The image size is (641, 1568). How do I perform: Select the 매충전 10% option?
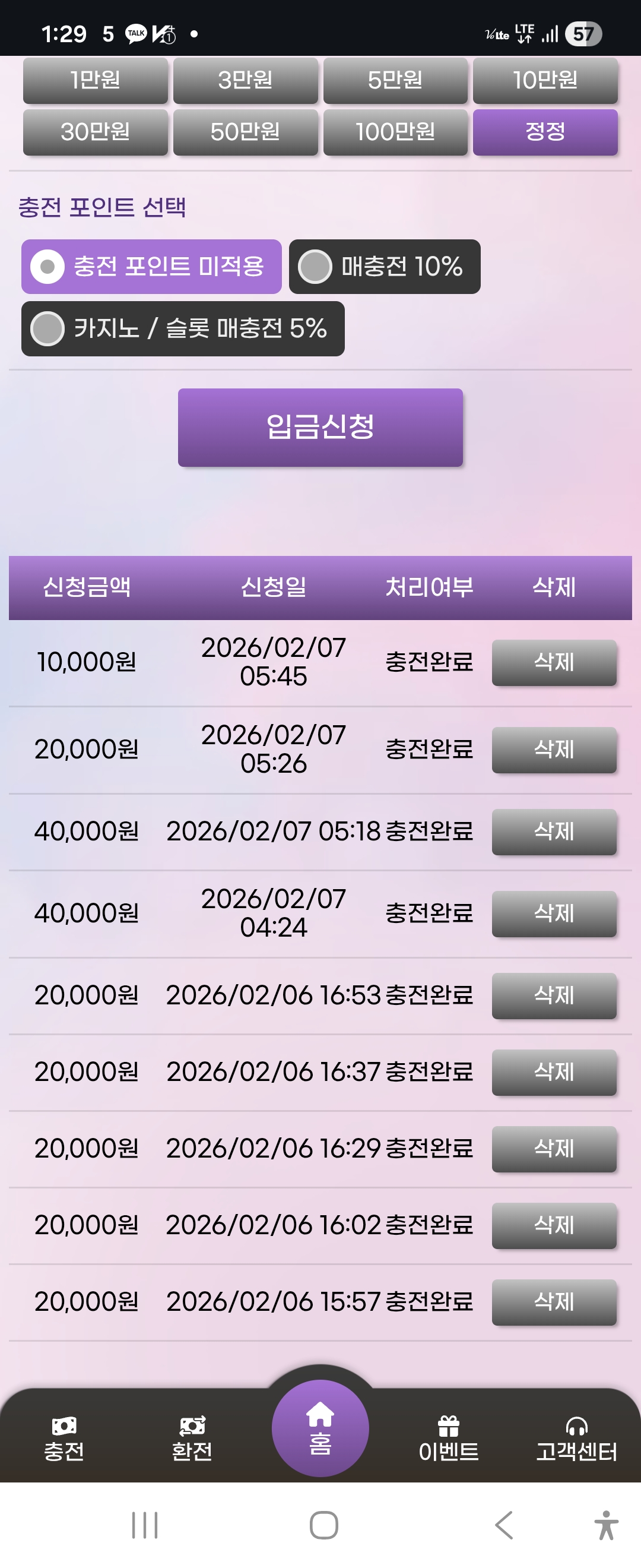click(385, 267)
